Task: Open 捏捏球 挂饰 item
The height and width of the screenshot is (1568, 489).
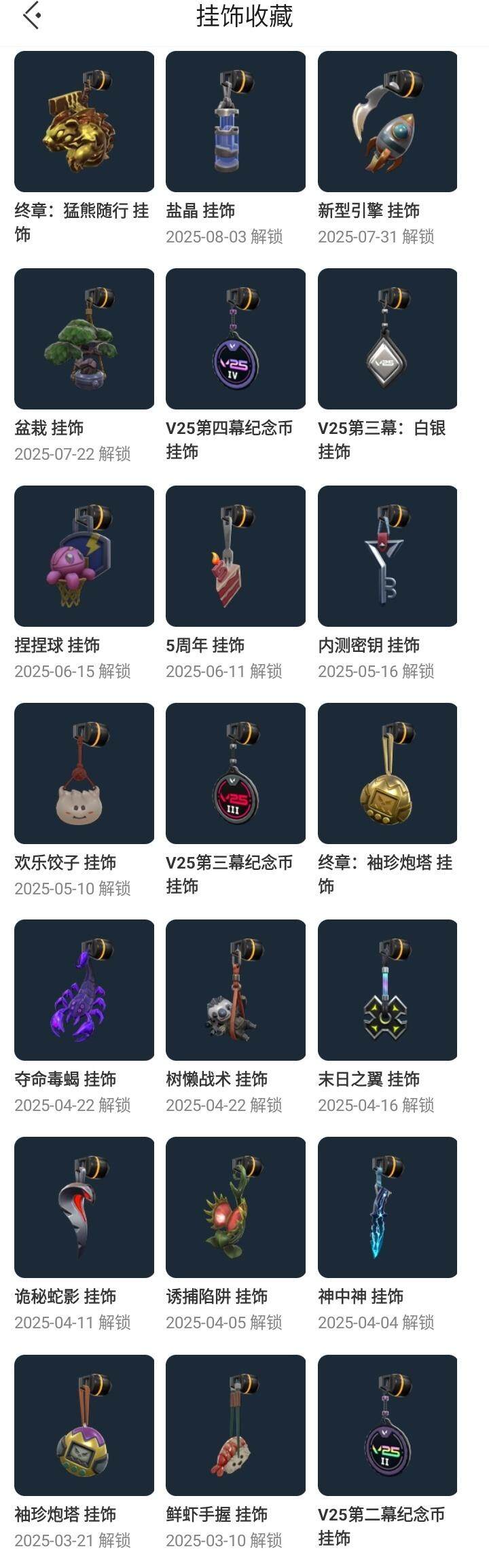Action: pos(84,556)
